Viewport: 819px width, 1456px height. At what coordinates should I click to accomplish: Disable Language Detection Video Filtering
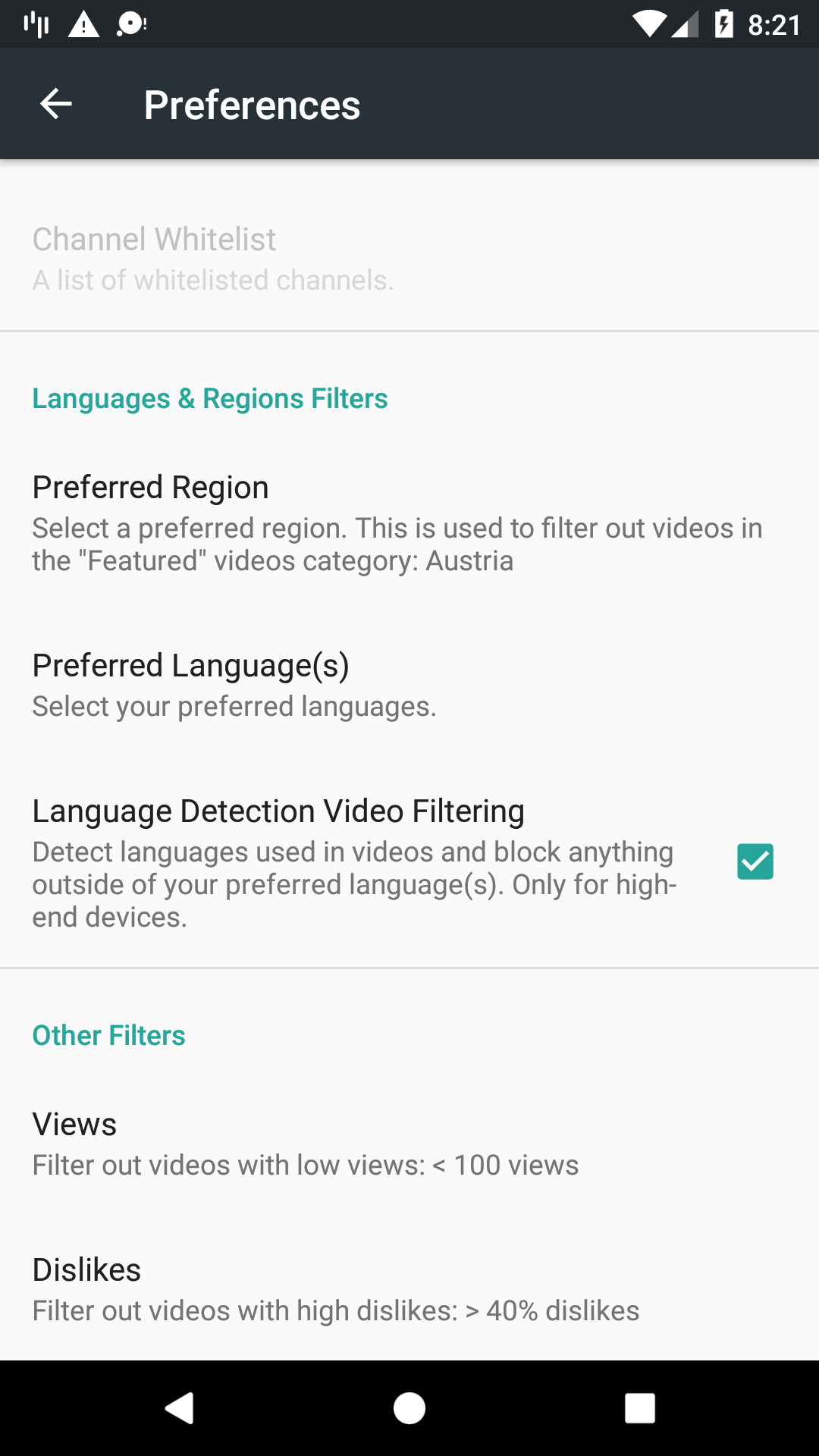[x=755, y=861]
